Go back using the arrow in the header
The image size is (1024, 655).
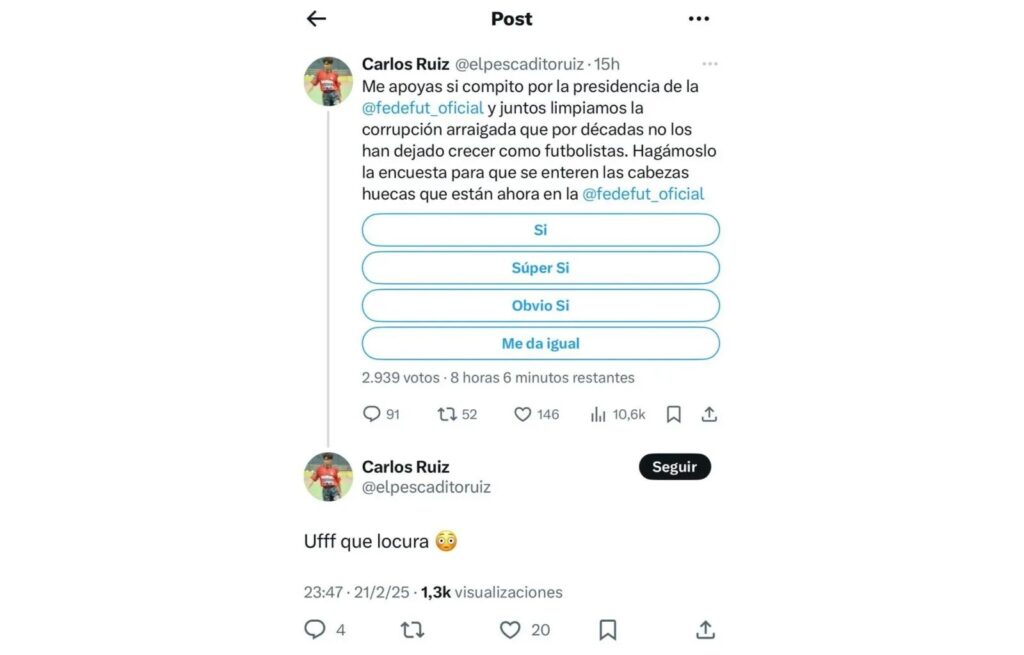(x=316, y=19)
